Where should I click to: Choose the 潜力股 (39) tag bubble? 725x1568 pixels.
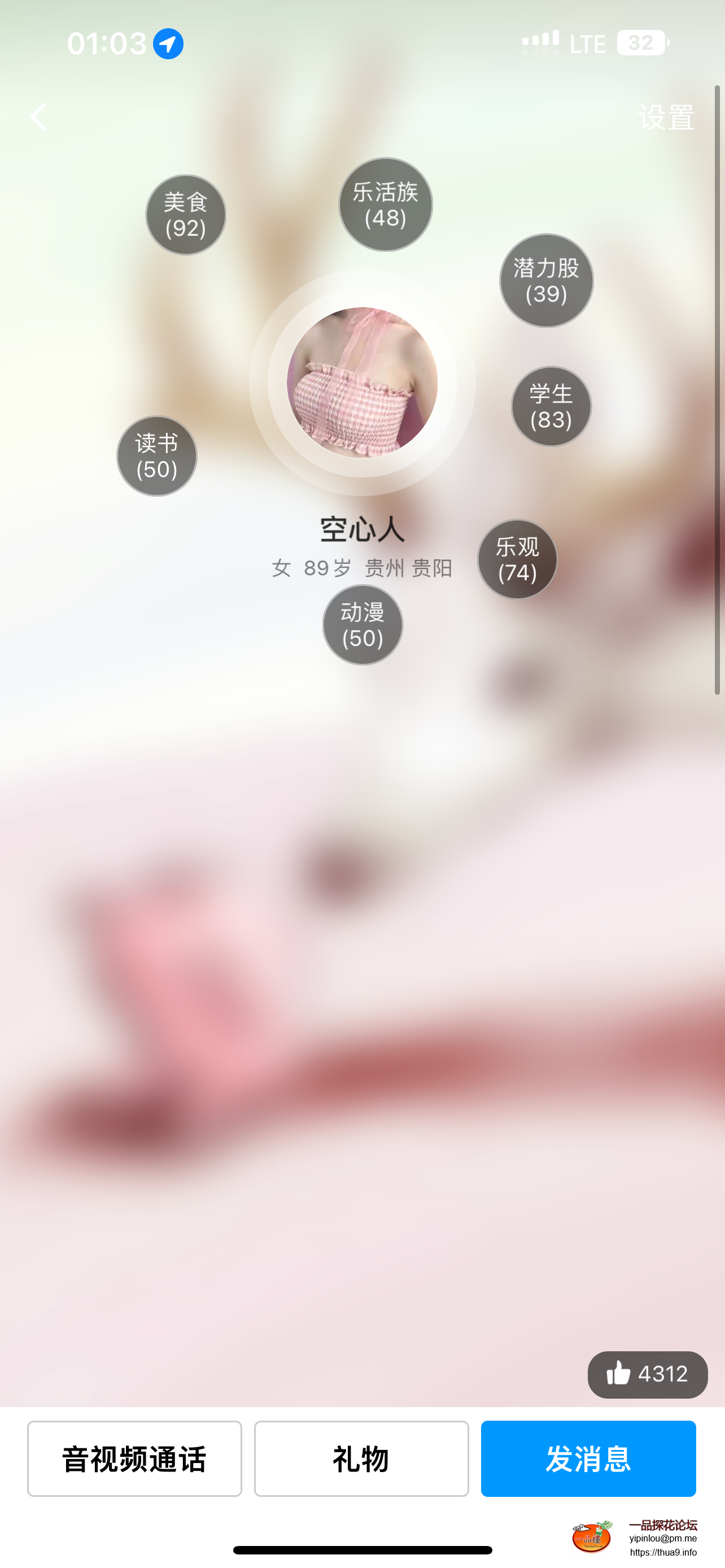pos(546,281)
